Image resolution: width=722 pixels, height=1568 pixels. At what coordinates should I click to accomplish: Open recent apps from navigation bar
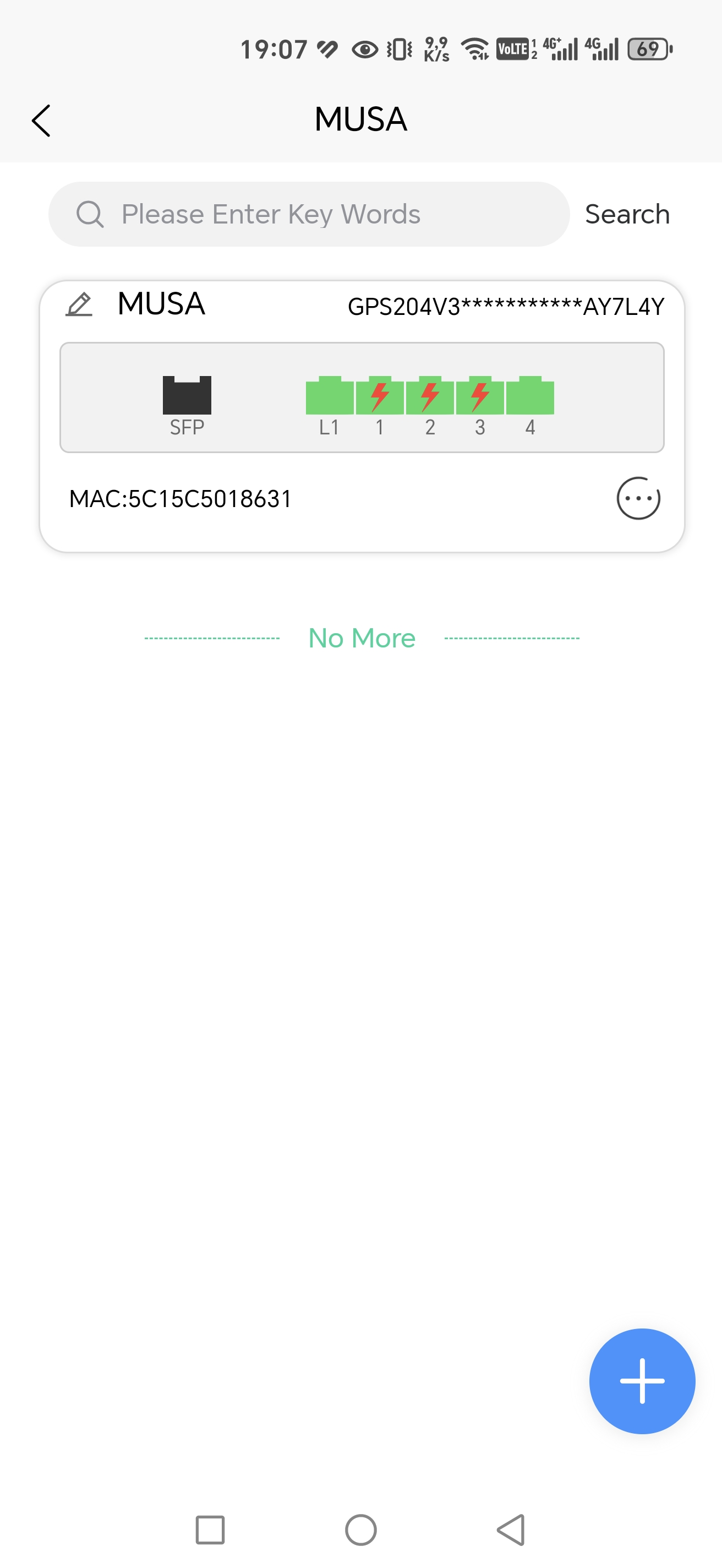click(210, 1529)
